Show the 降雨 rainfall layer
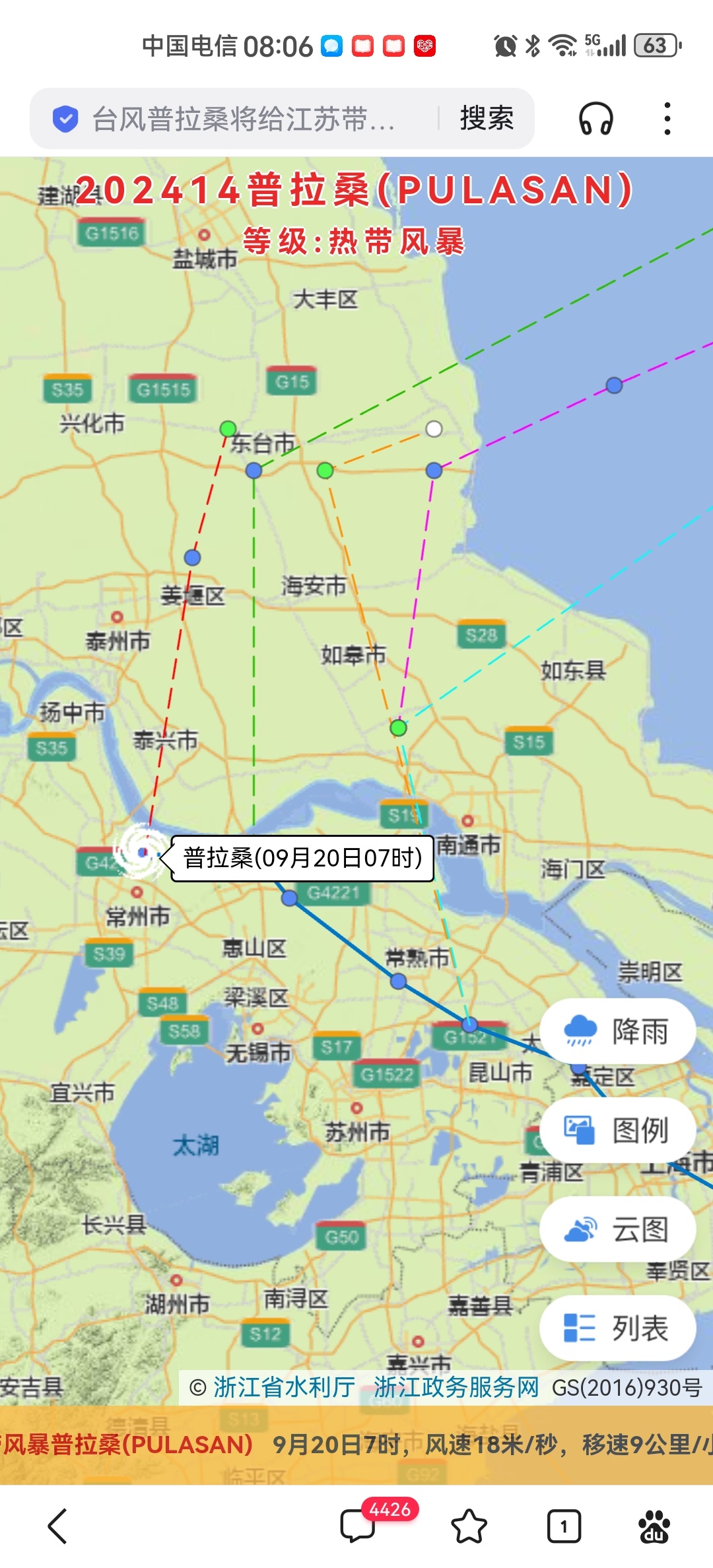Screen dimensions: 713x1568 (617, 1031)
